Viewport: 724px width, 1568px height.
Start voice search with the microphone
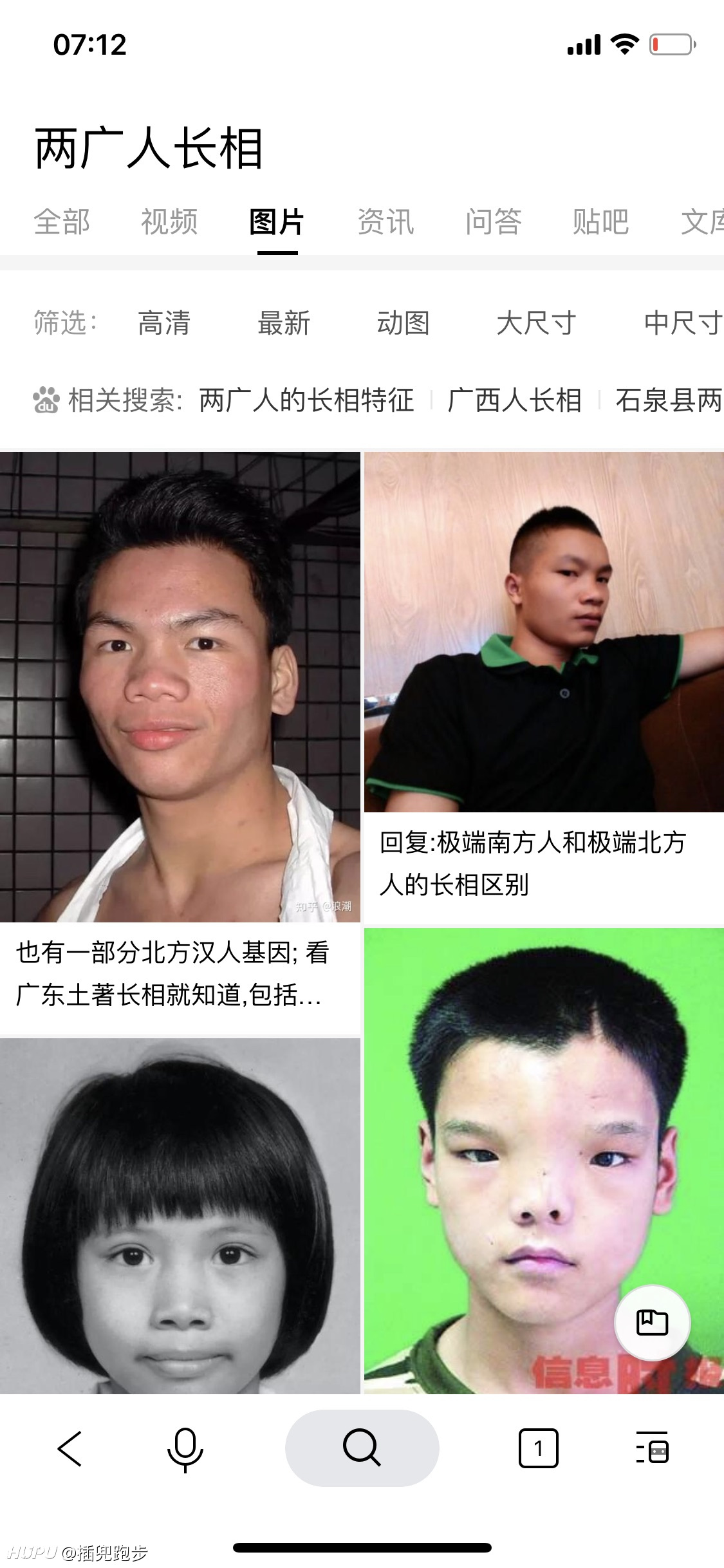[185, 1450]
